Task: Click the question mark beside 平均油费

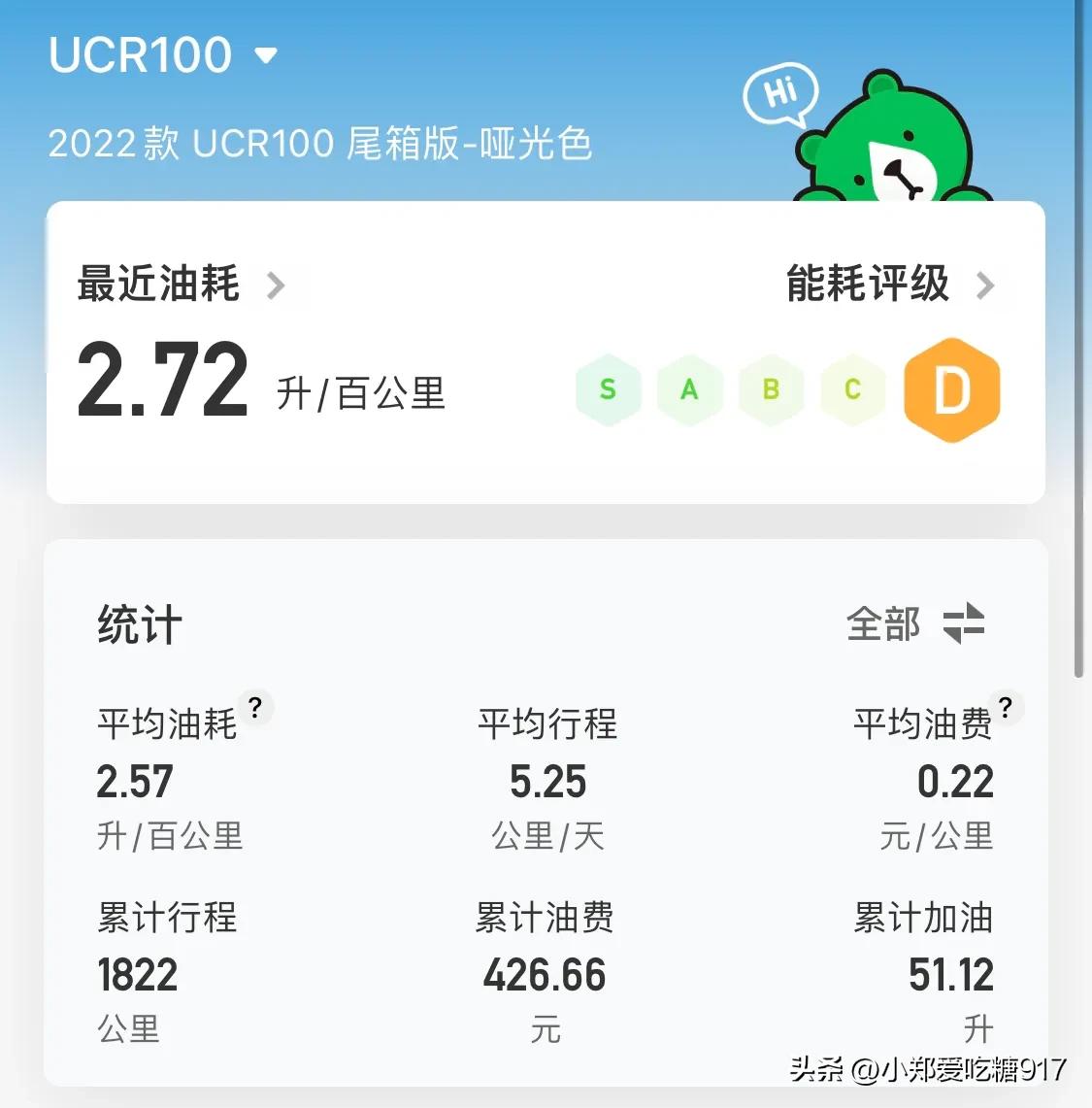Action: pyautogui.click(x=1004, y=709)
